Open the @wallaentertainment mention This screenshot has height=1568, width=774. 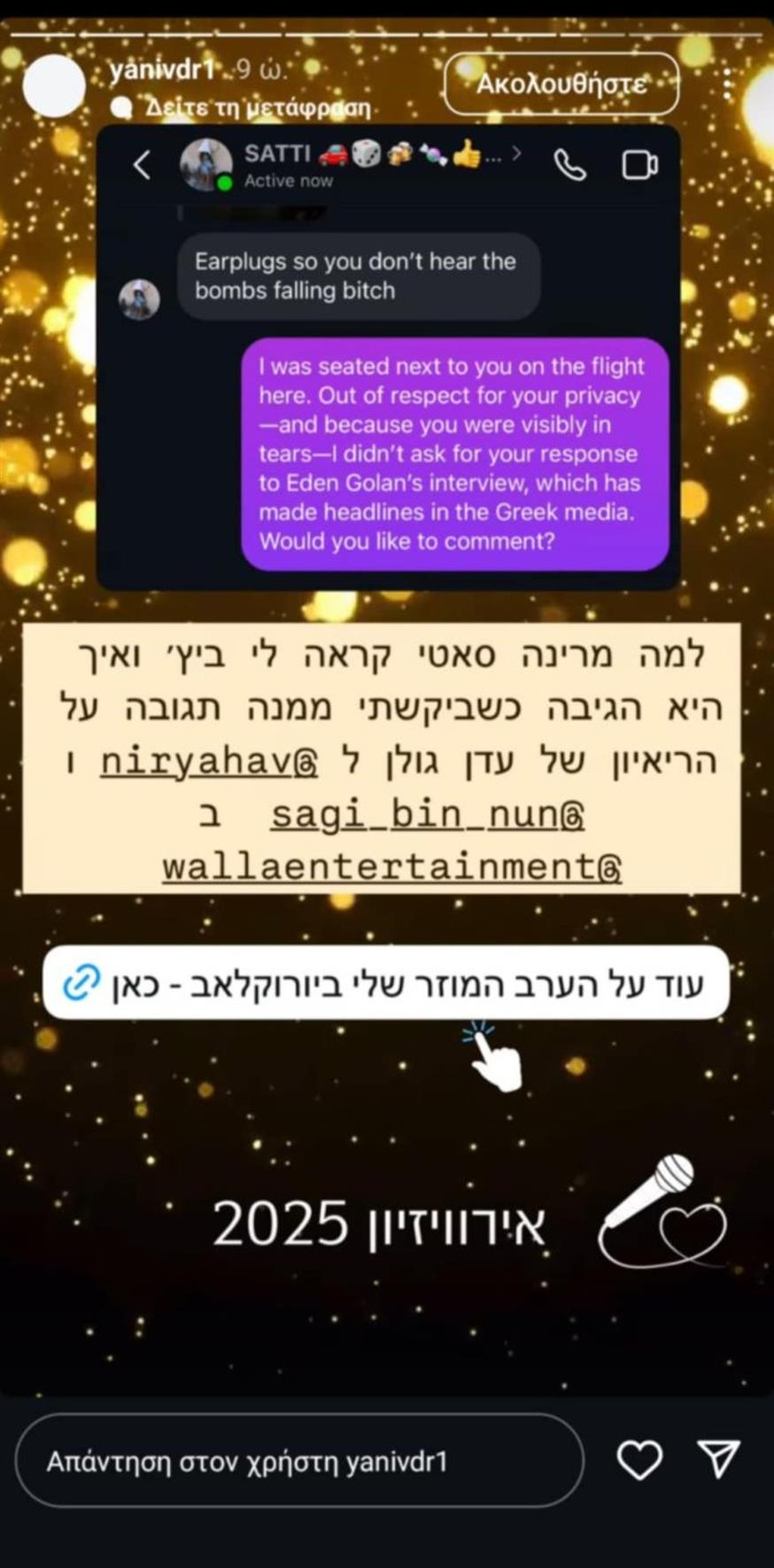(x=391, y=866)
